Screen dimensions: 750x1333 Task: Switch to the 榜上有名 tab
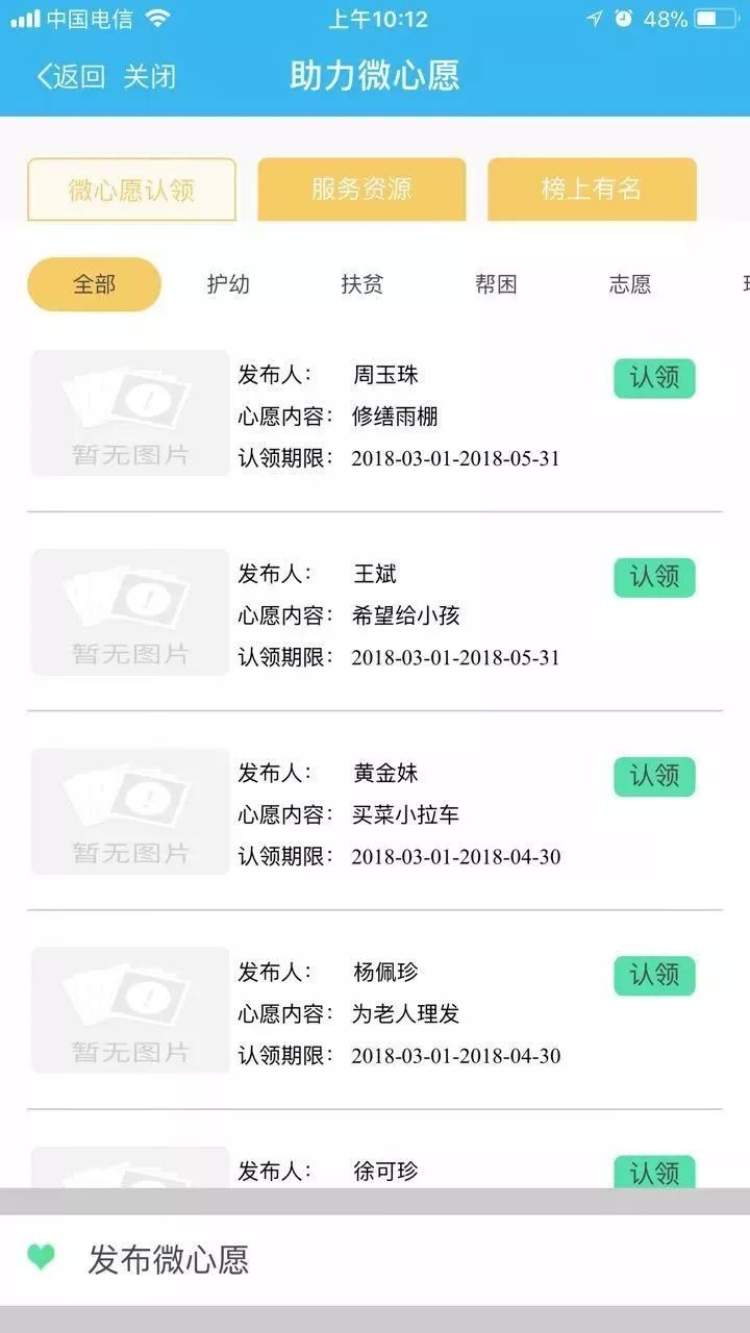[x=592, y=189]
